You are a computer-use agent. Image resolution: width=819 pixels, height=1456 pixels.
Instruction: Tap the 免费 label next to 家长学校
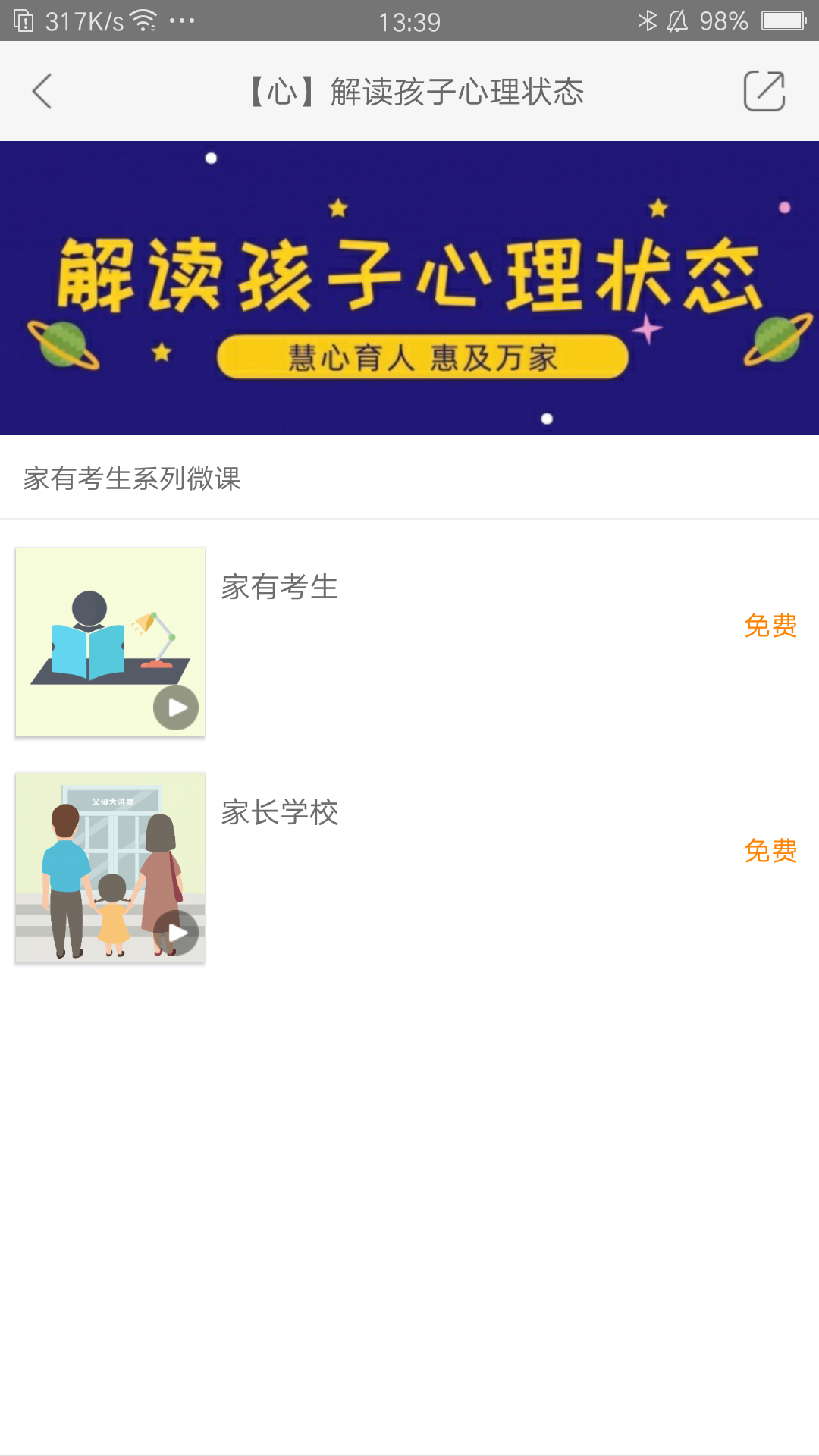coord(771,851)
